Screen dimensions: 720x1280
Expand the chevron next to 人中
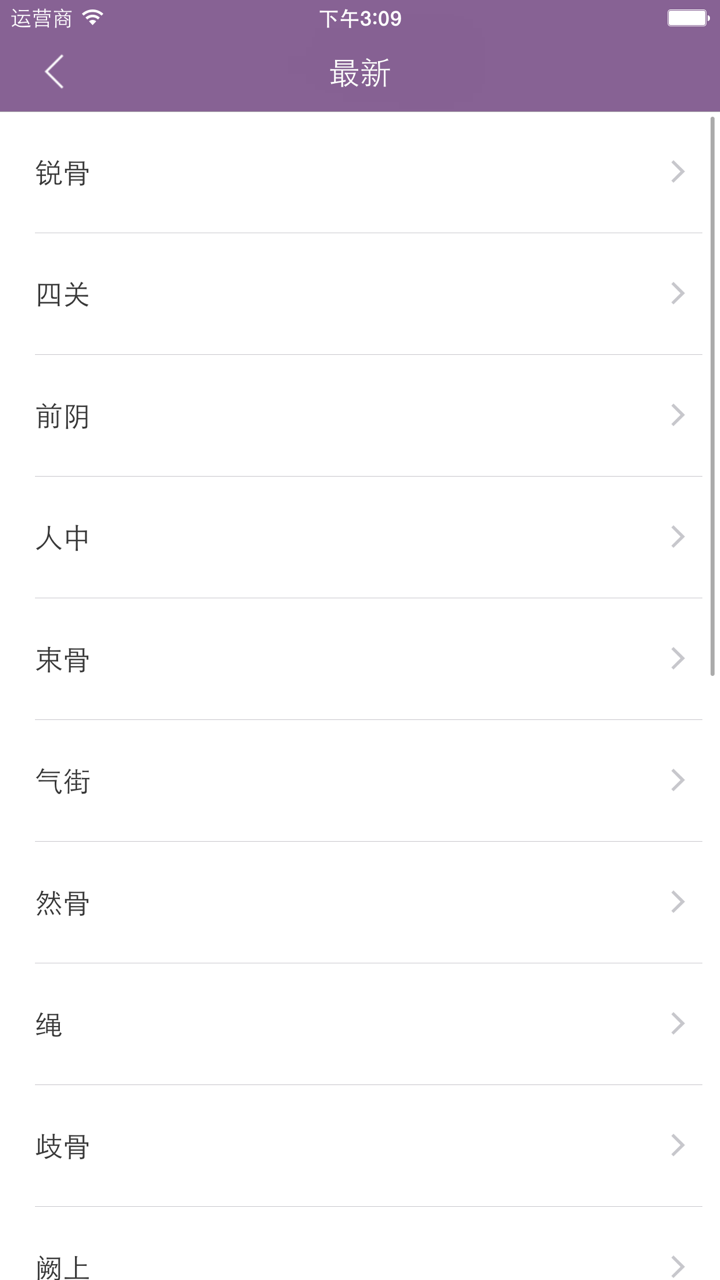[x=677, y=537]
